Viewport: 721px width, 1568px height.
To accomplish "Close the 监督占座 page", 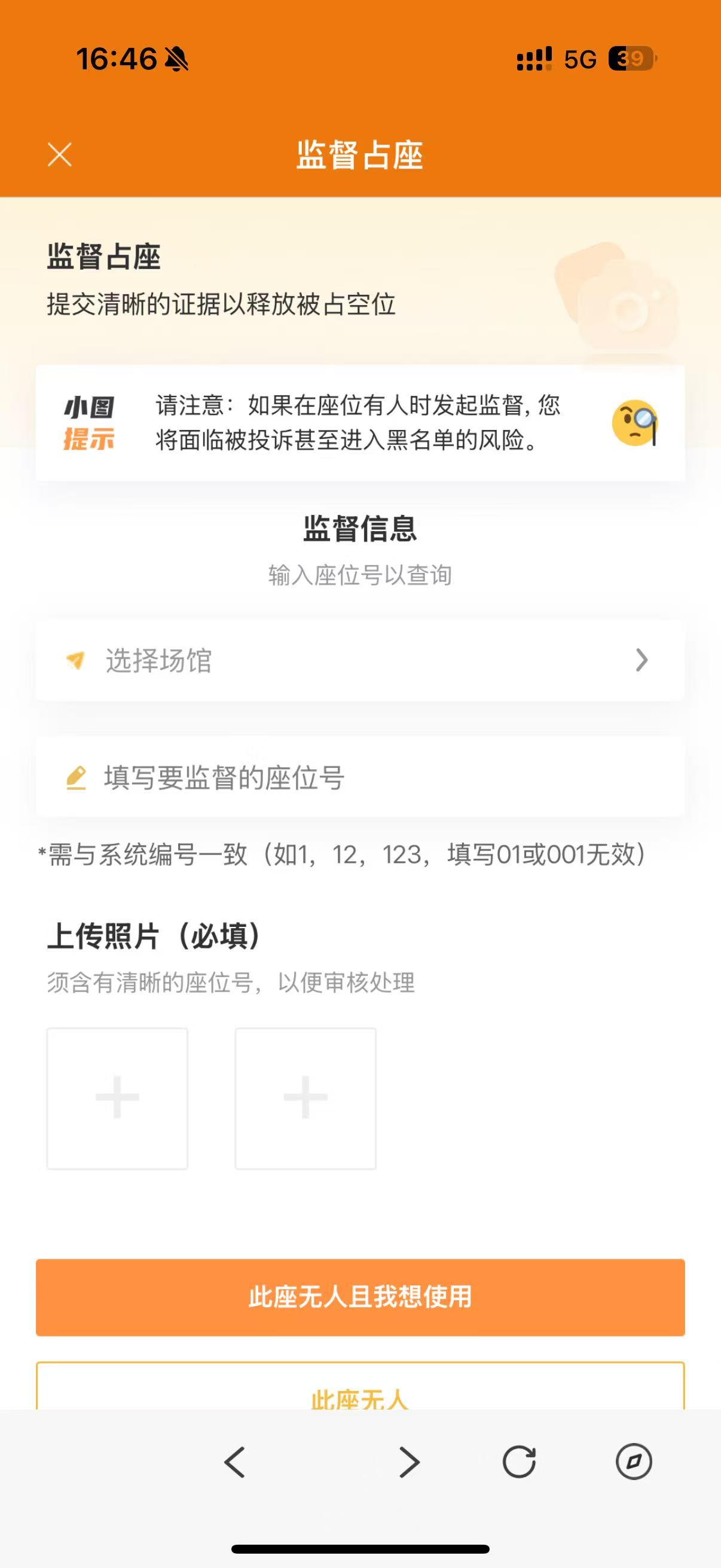I will (60, 155).
